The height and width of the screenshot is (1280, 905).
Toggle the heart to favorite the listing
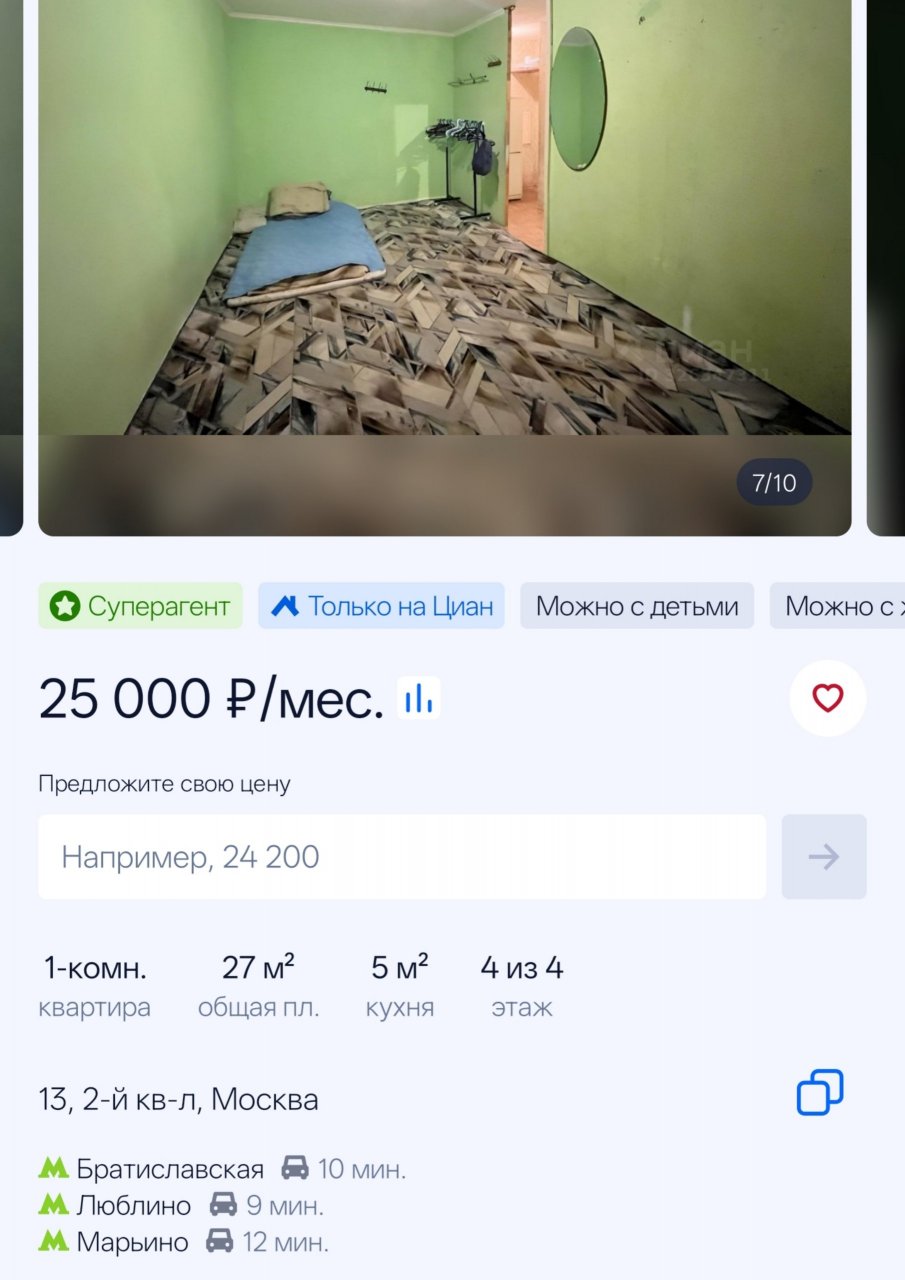tap(827, 699)
